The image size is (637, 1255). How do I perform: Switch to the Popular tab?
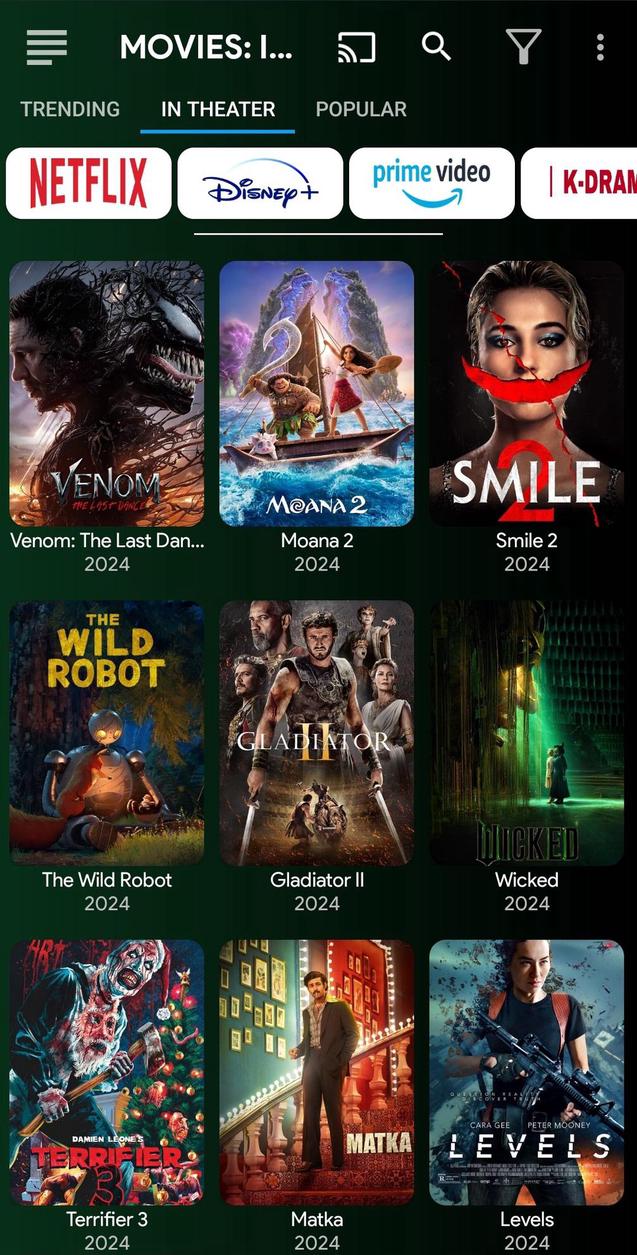[x=361, y=109]
